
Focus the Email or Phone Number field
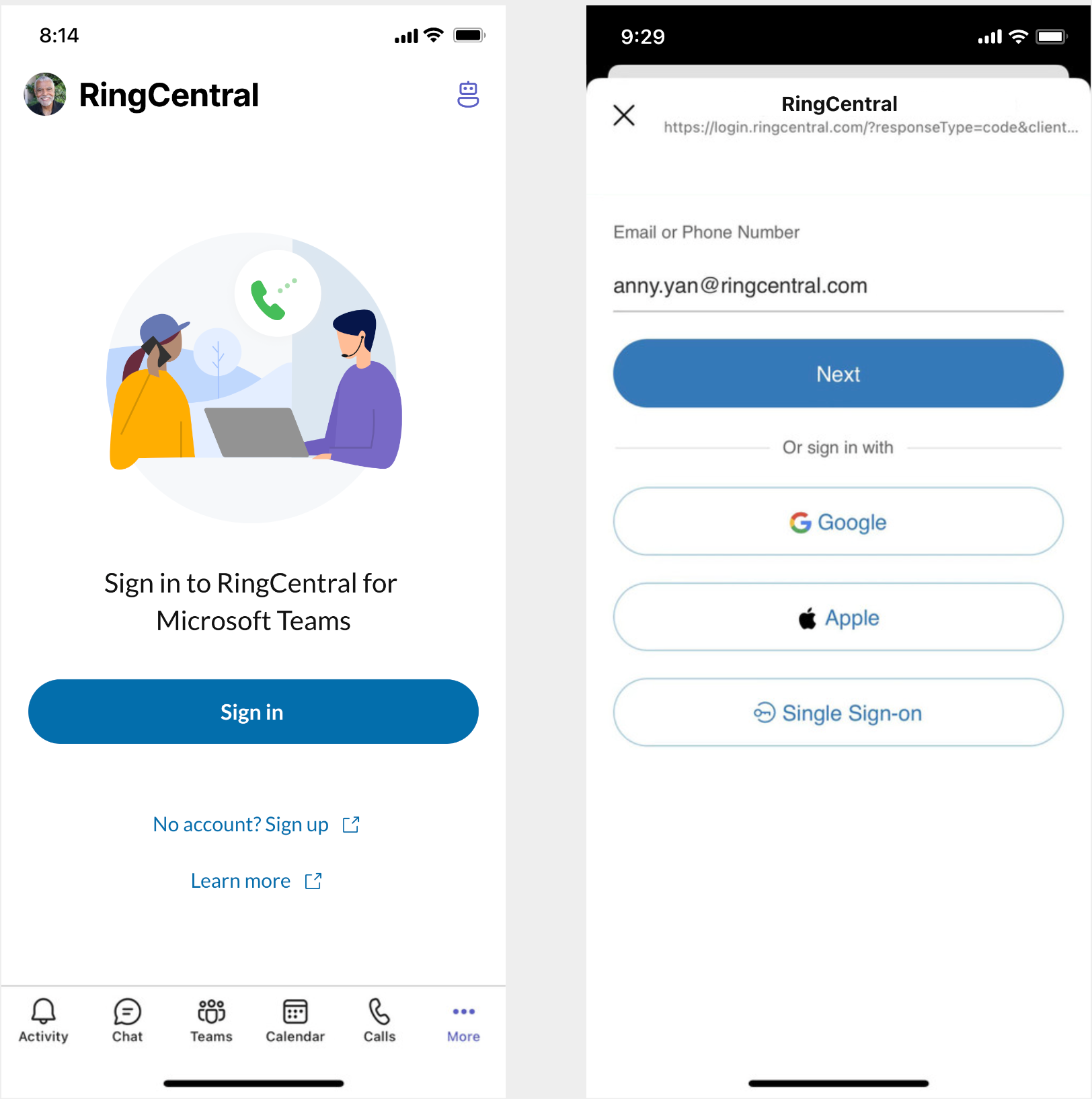[x=837, y=286]
